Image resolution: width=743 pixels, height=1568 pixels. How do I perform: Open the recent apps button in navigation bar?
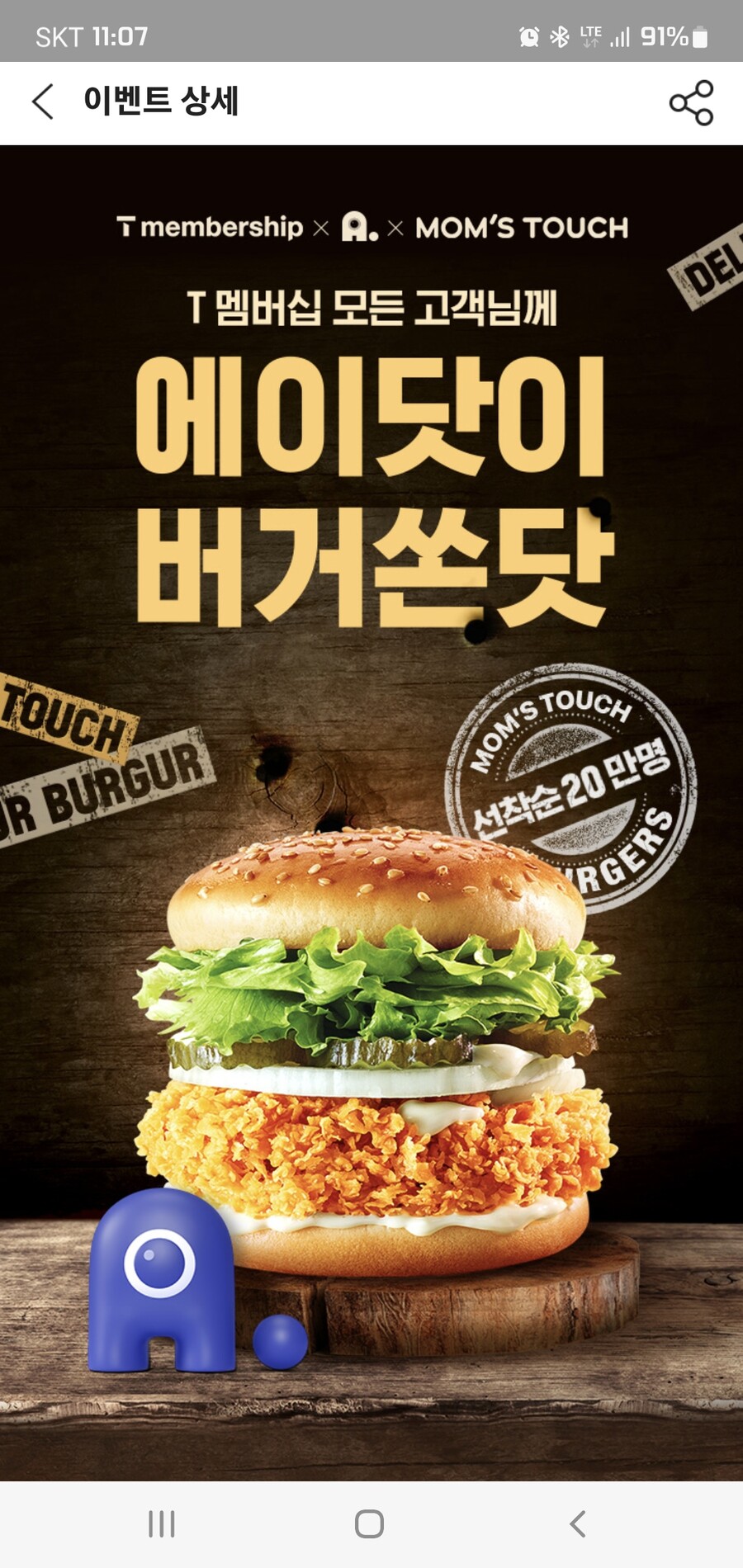(164, 1520)
